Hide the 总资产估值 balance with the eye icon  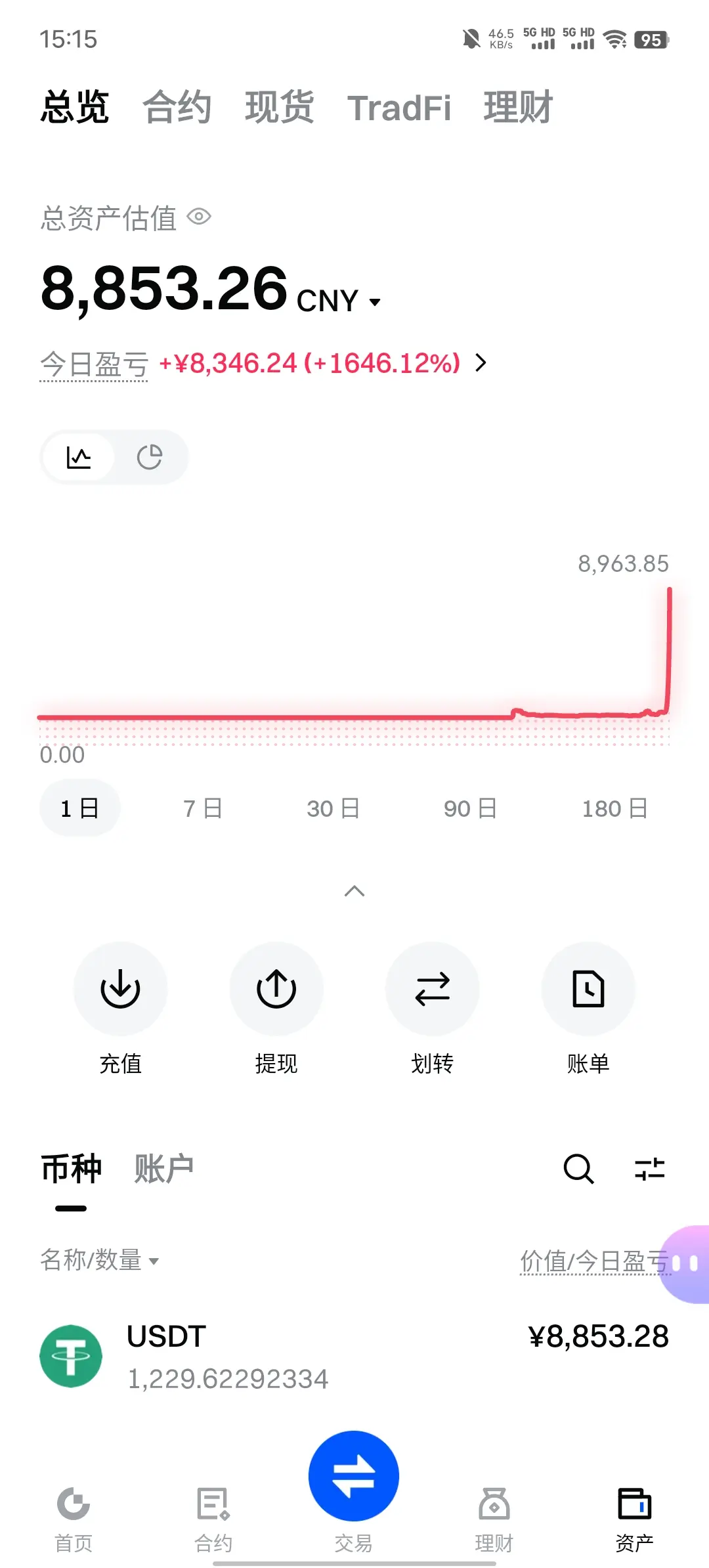click(x=199, y=217)
